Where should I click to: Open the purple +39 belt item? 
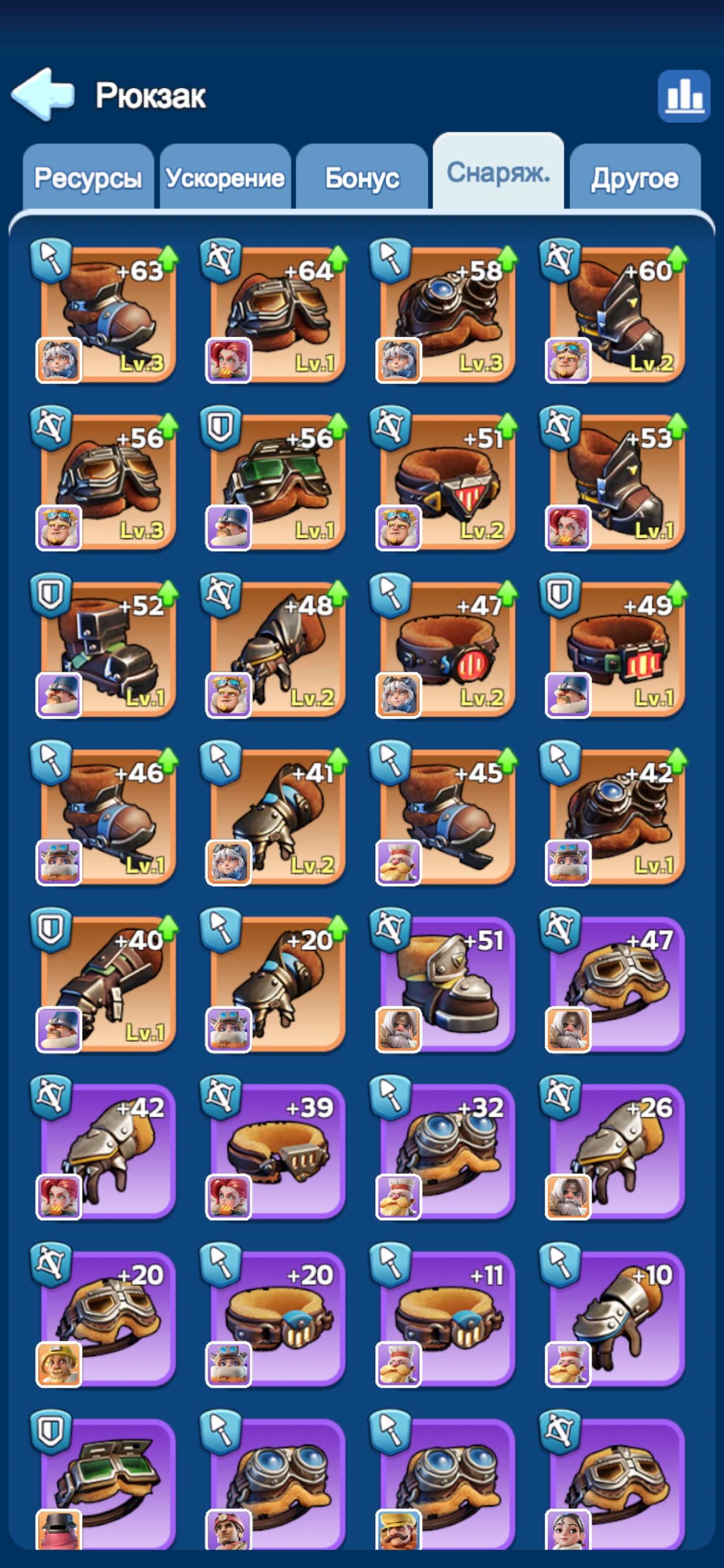[x=277, y=1151]
